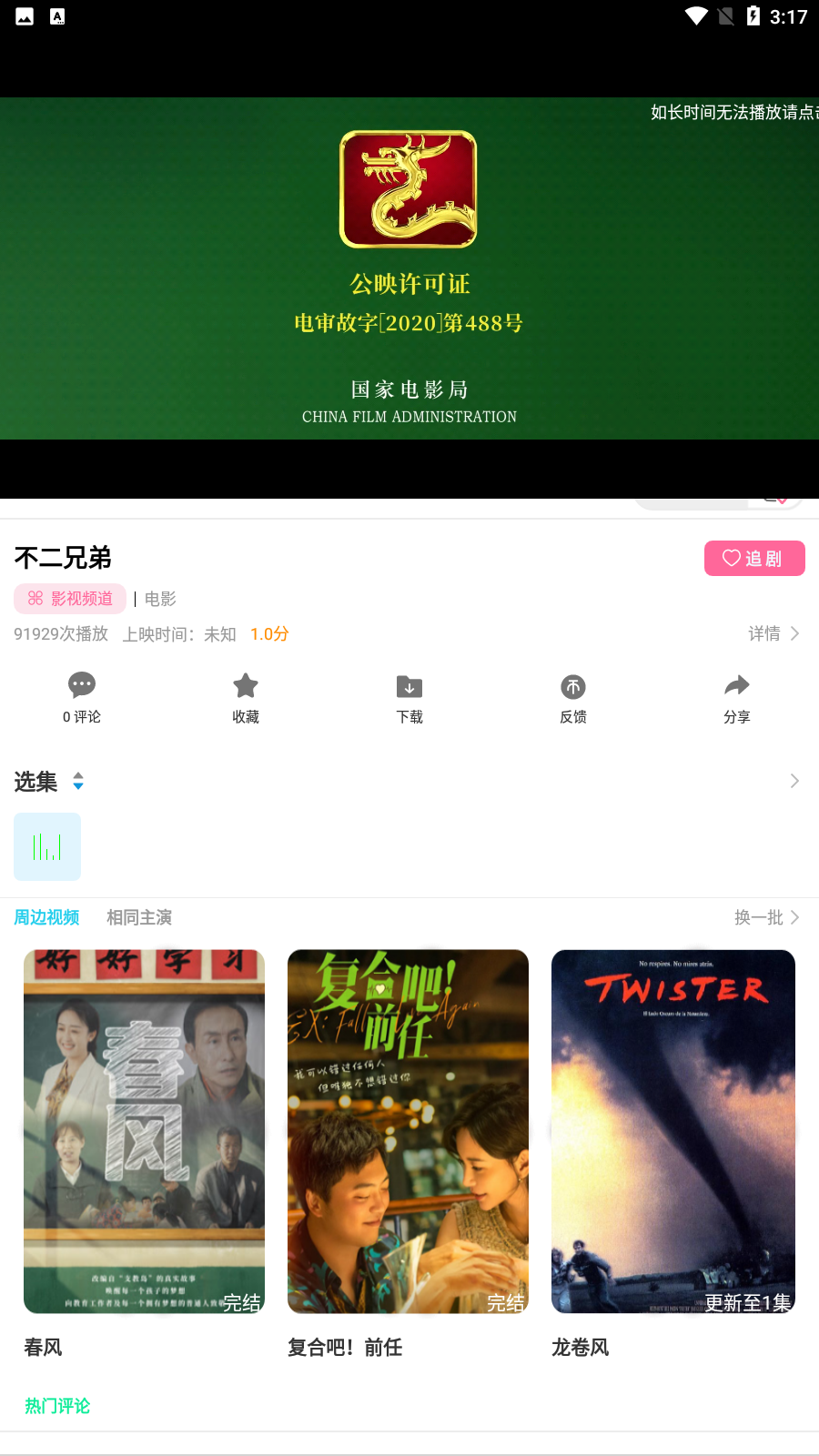Select the currently playing episode tile

(x=47, y=846)
